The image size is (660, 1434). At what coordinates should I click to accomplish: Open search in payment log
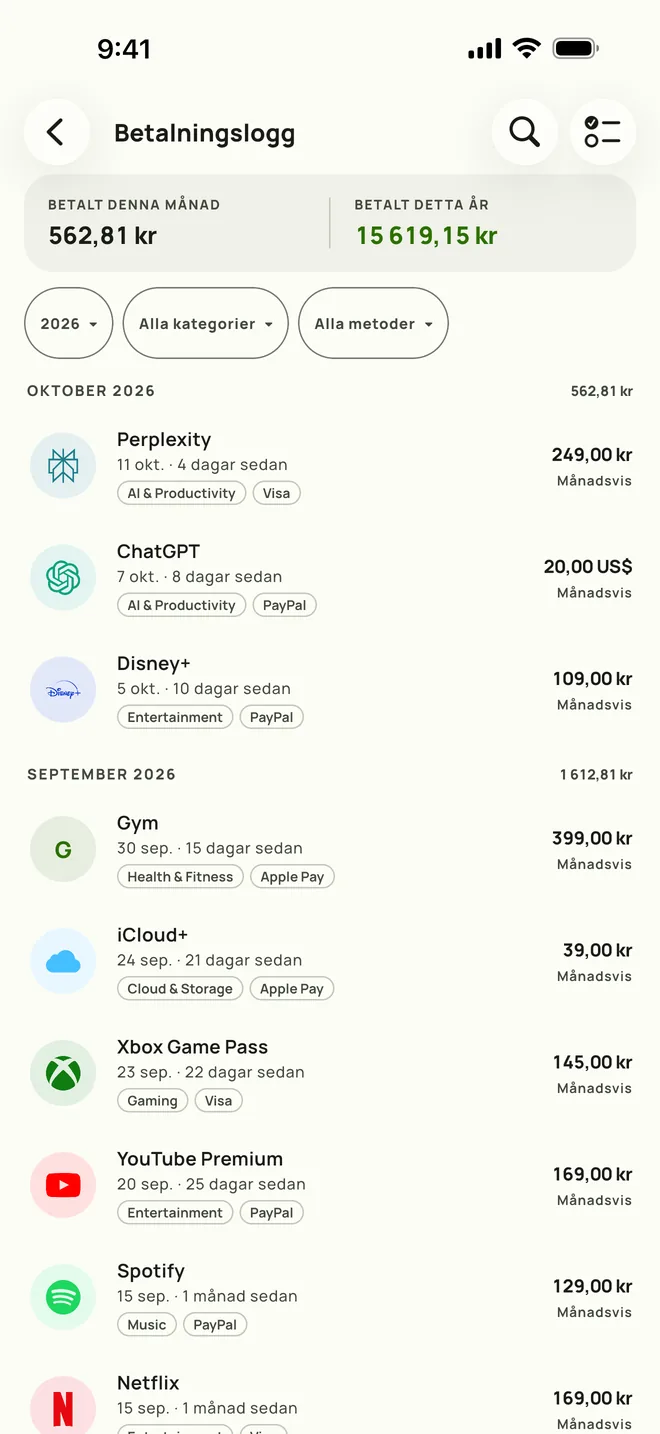[525, 132]
